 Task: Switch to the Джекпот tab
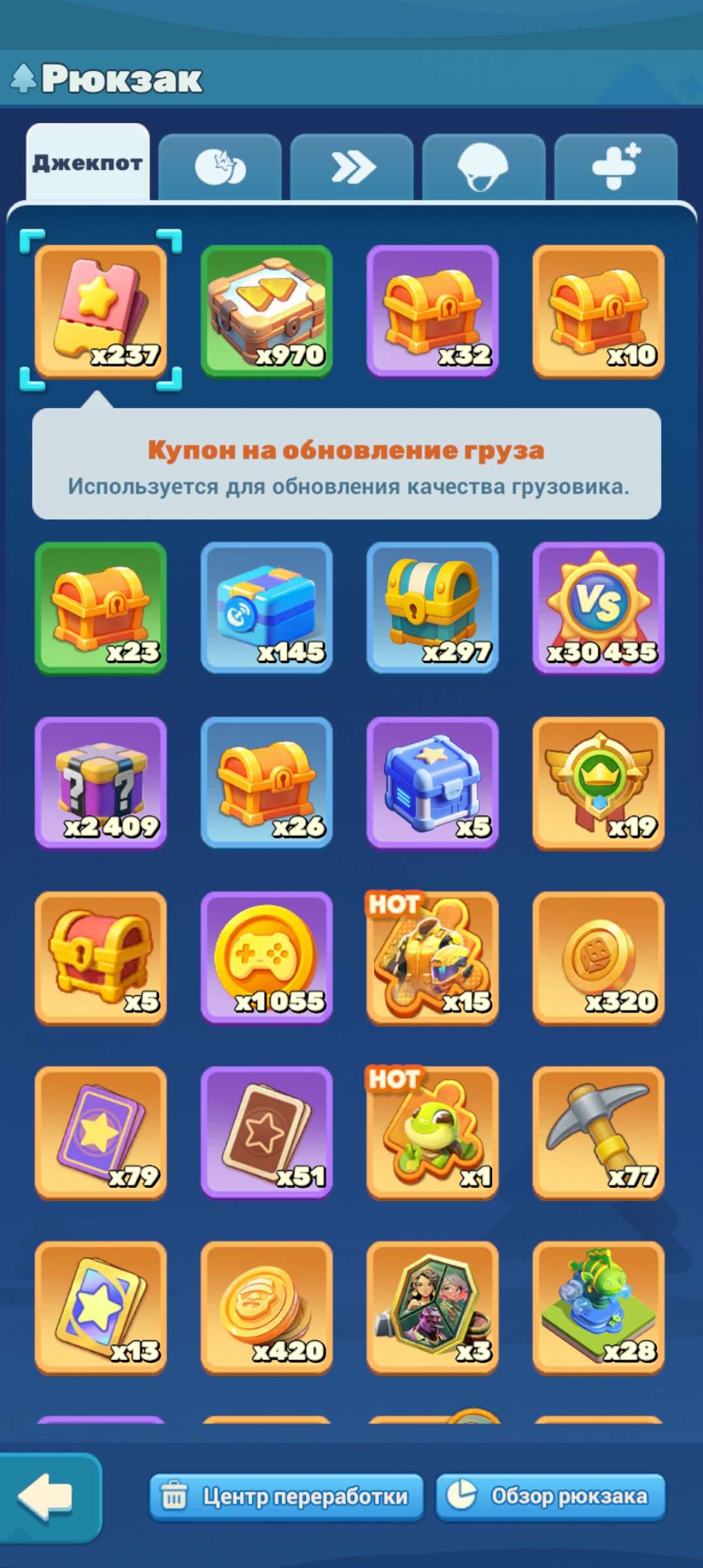point(89,161)
